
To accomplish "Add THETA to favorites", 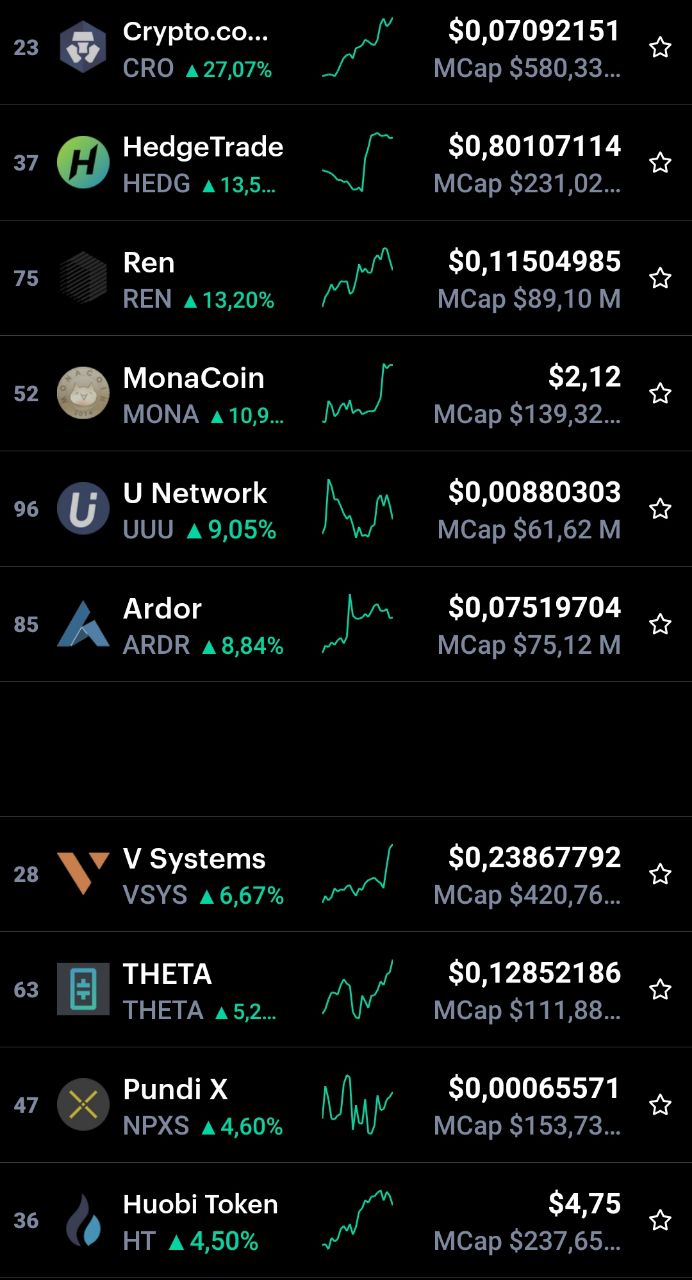I will pos(660,990).
